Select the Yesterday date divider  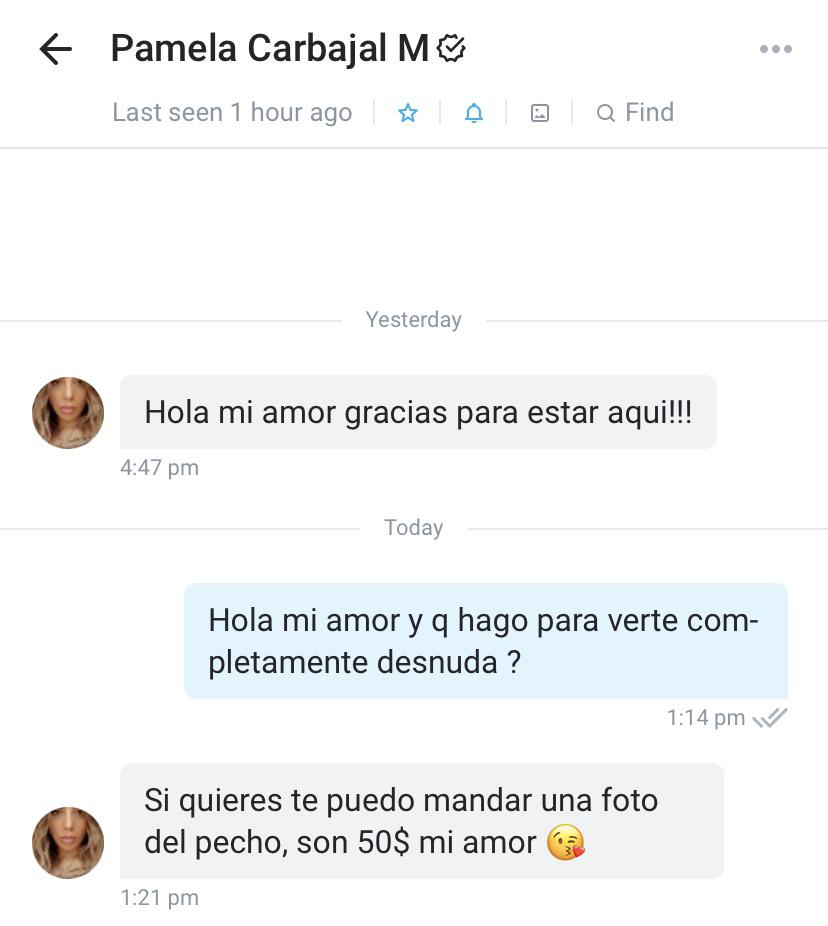(413, 320)
